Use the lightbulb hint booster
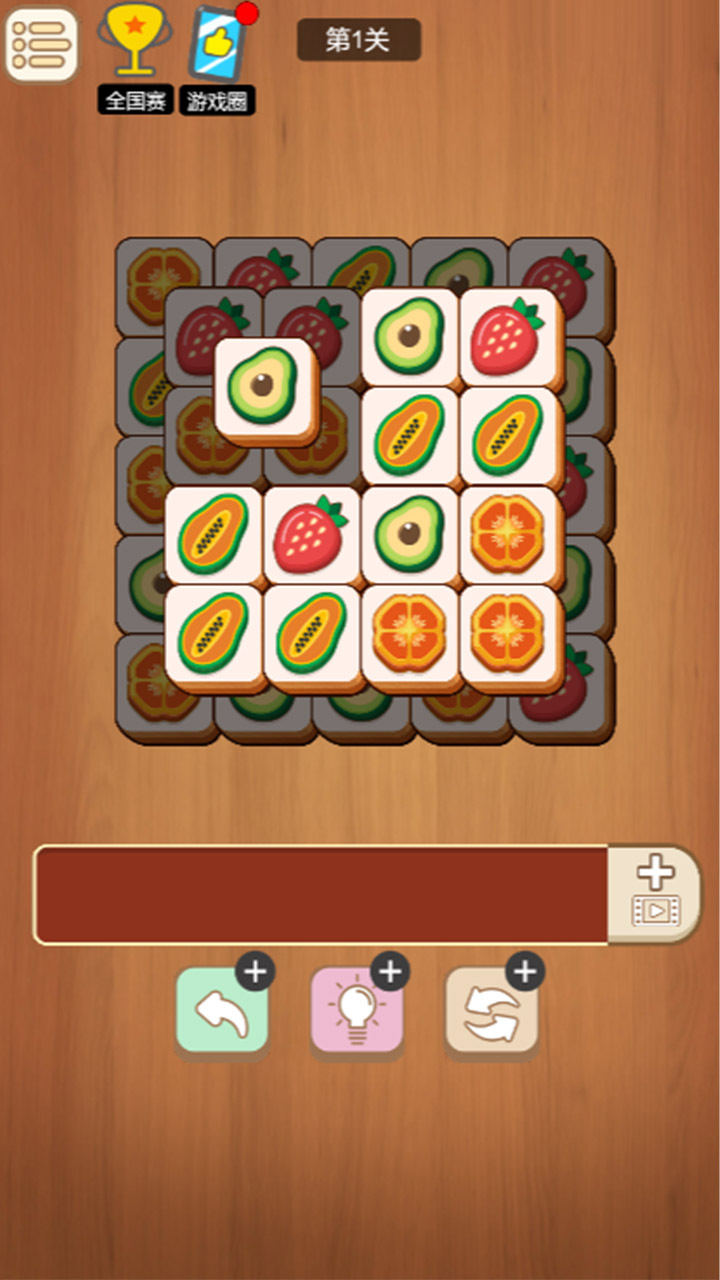Viewport: 720px width, 1280px height. pos(357,1010)
